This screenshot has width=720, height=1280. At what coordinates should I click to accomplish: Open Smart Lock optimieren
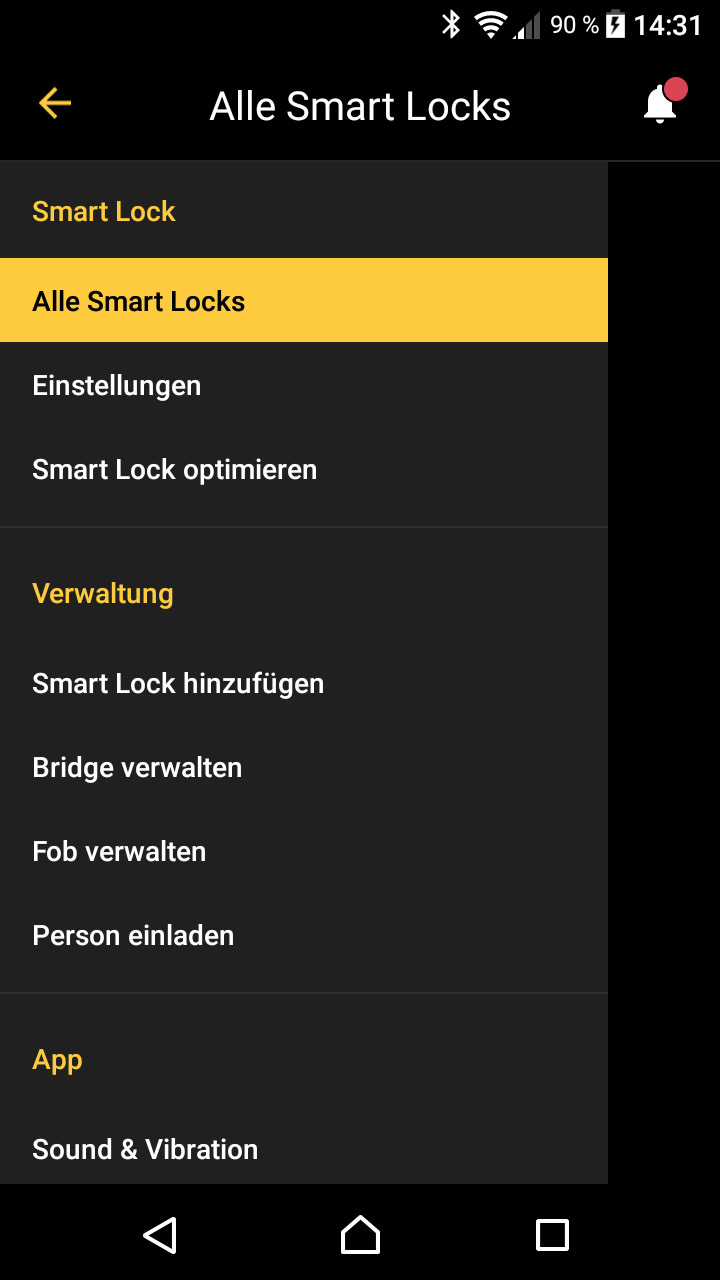(304, 469)
